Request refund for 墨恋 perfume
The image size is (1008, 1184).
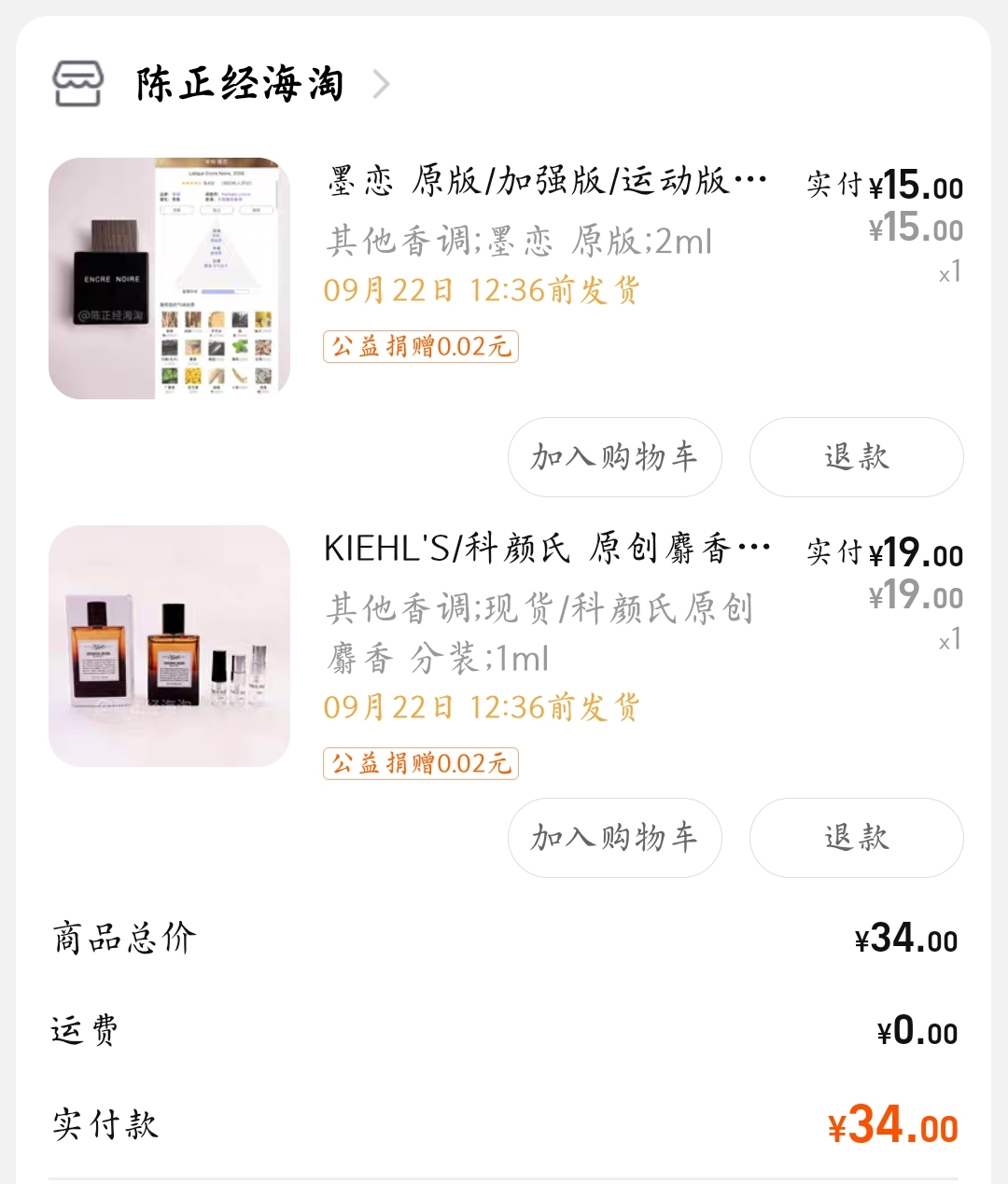[856, 457]
